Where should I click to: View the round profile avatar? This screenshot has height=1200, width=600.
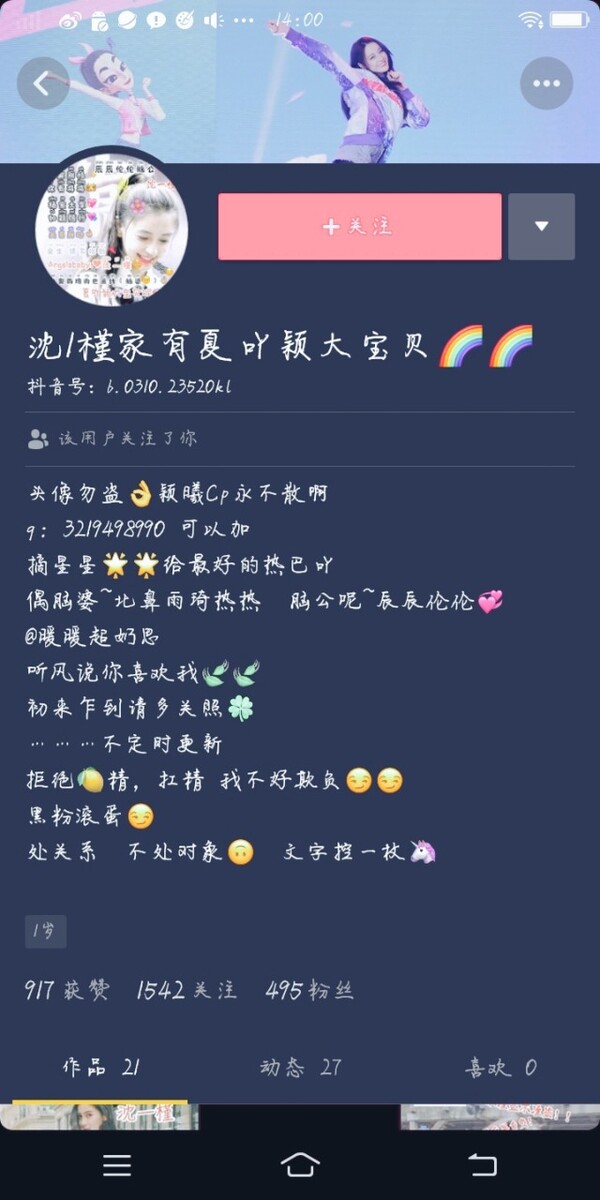pos(112,230)
